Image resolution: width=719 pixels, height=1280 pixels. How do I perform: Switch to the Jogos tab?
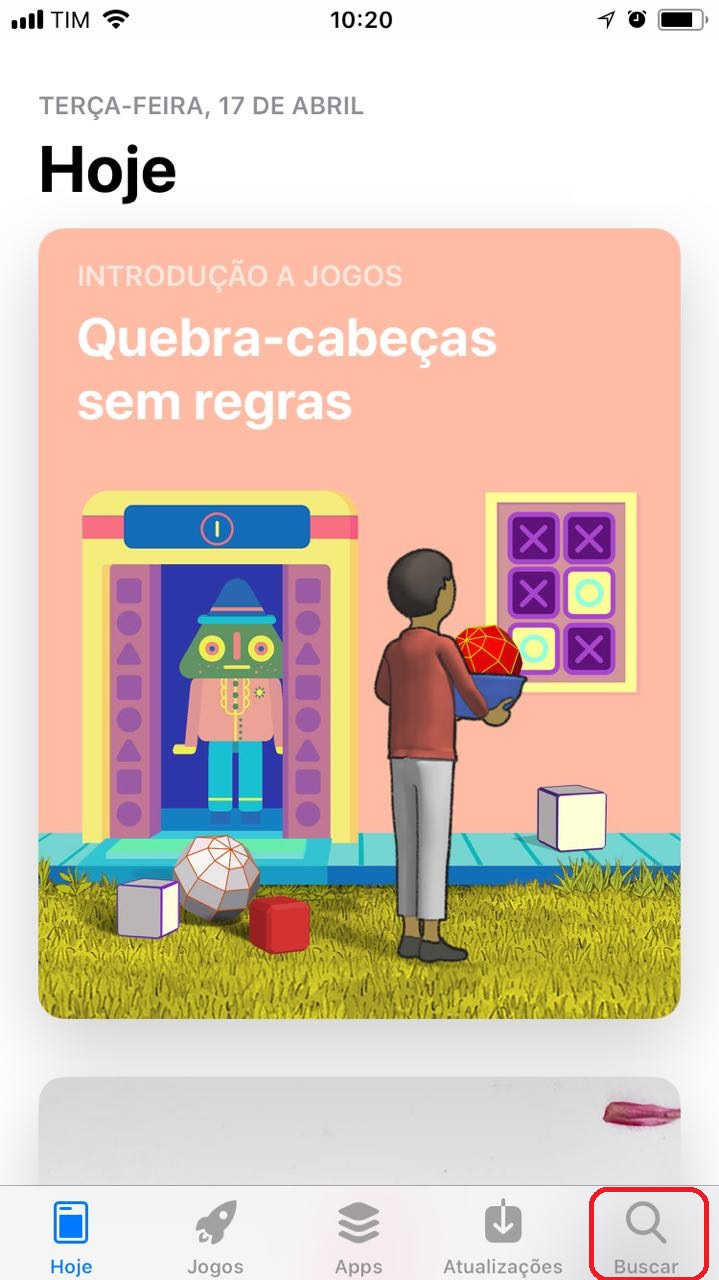click(x=215, y=1236)
